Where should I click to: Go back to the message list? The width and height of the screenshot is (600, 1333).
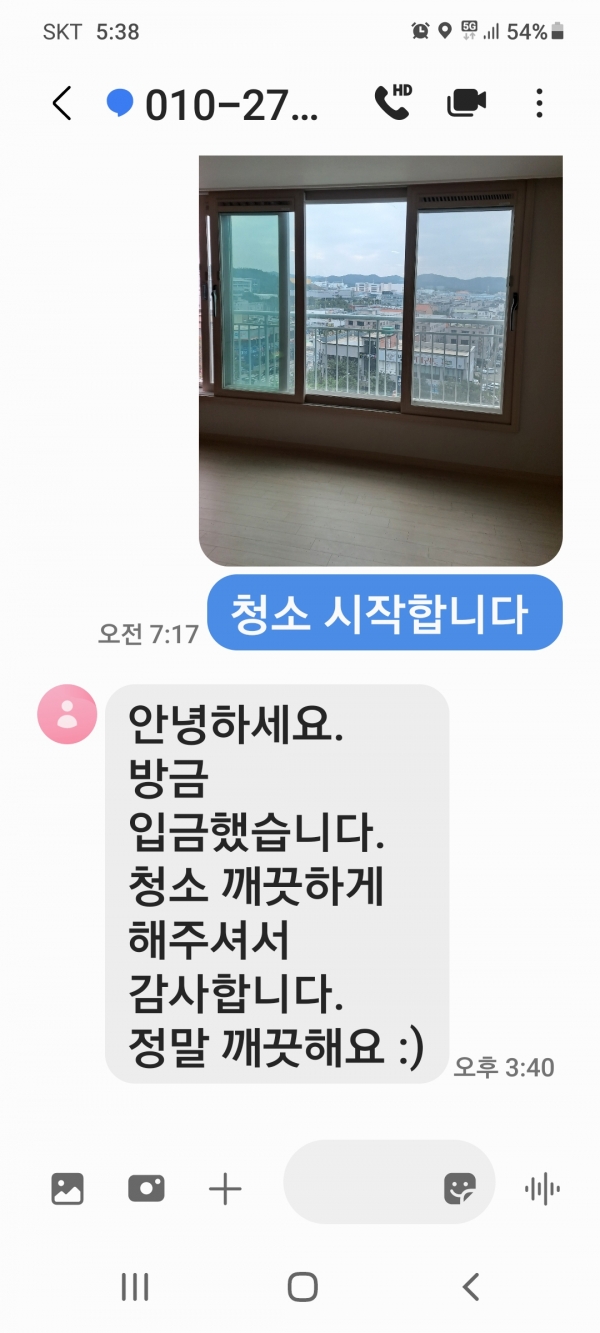click(62, 103)
